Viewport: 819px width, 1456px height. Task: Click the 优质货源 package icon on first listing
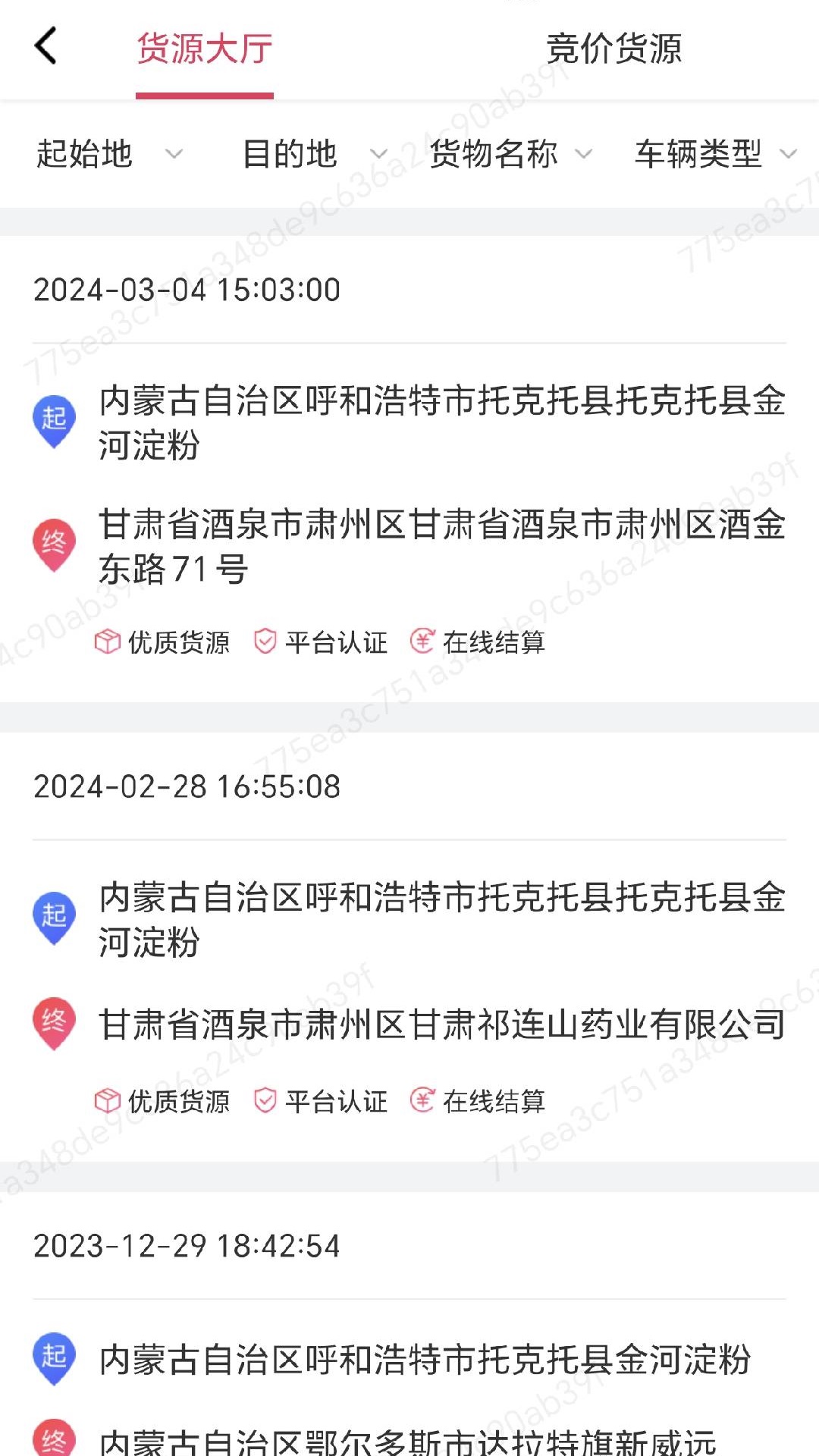pyautogui.click(x=107, y=642)
